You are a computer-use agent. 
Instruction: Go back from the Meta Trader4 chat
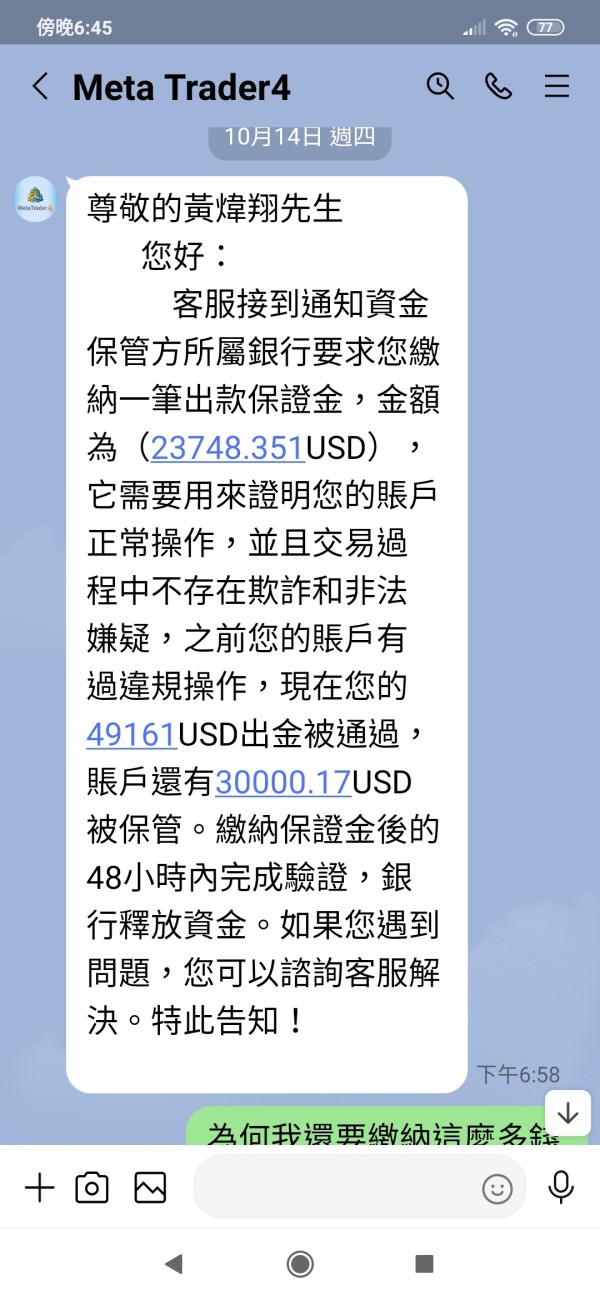(x=40, y=87)
